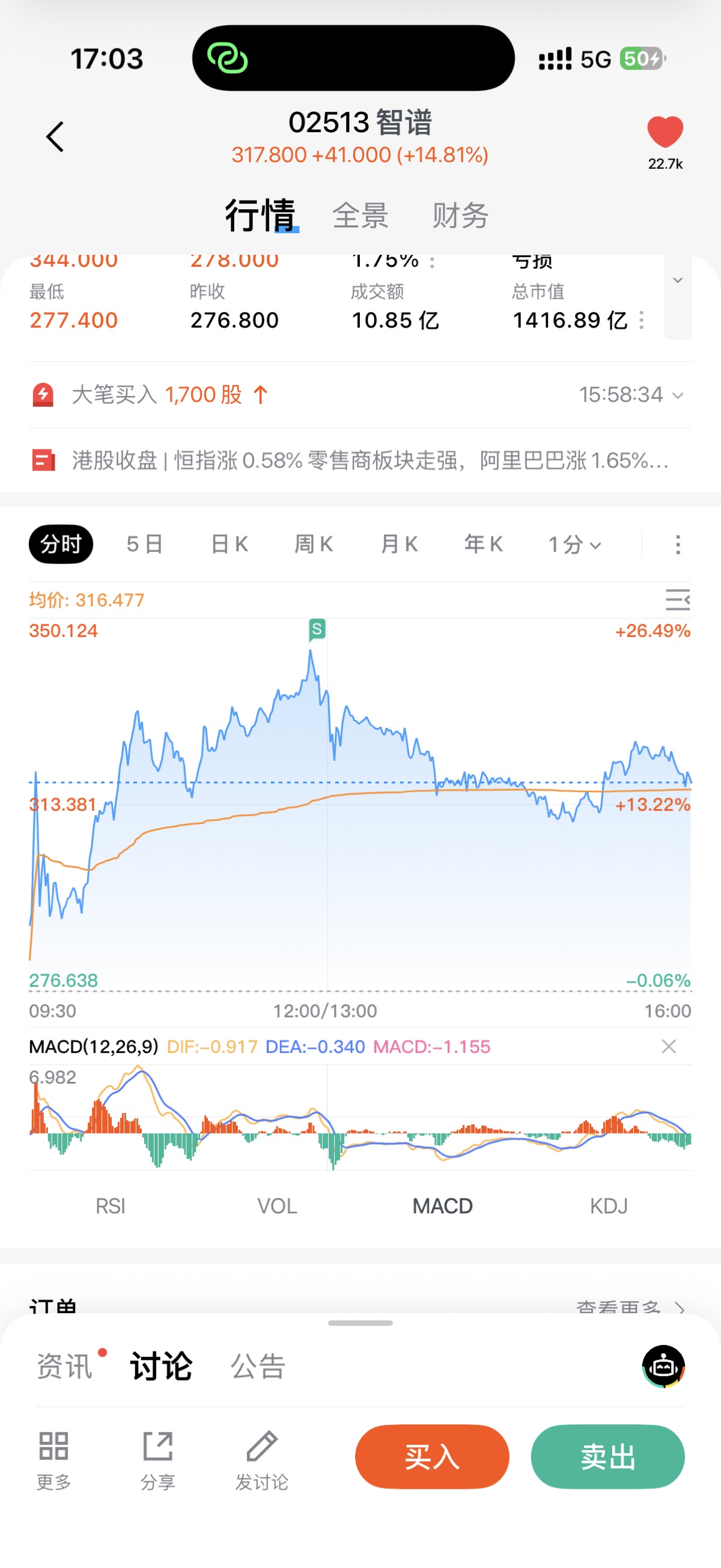Tap the green 卖出 button
Screen dimensions: 721x1568
607,1457
